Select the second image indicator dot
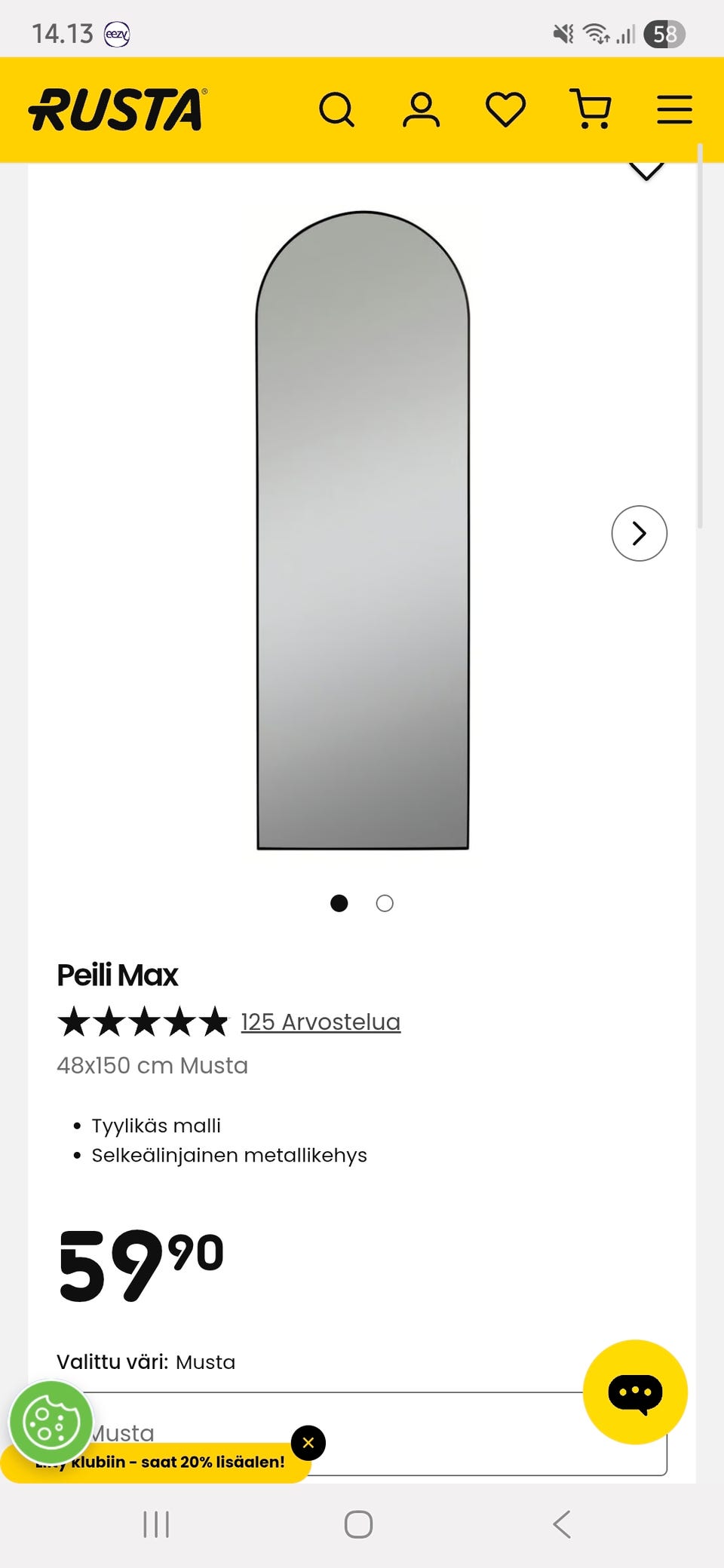The image size is (724, 1568). click(x=385, y=903)
